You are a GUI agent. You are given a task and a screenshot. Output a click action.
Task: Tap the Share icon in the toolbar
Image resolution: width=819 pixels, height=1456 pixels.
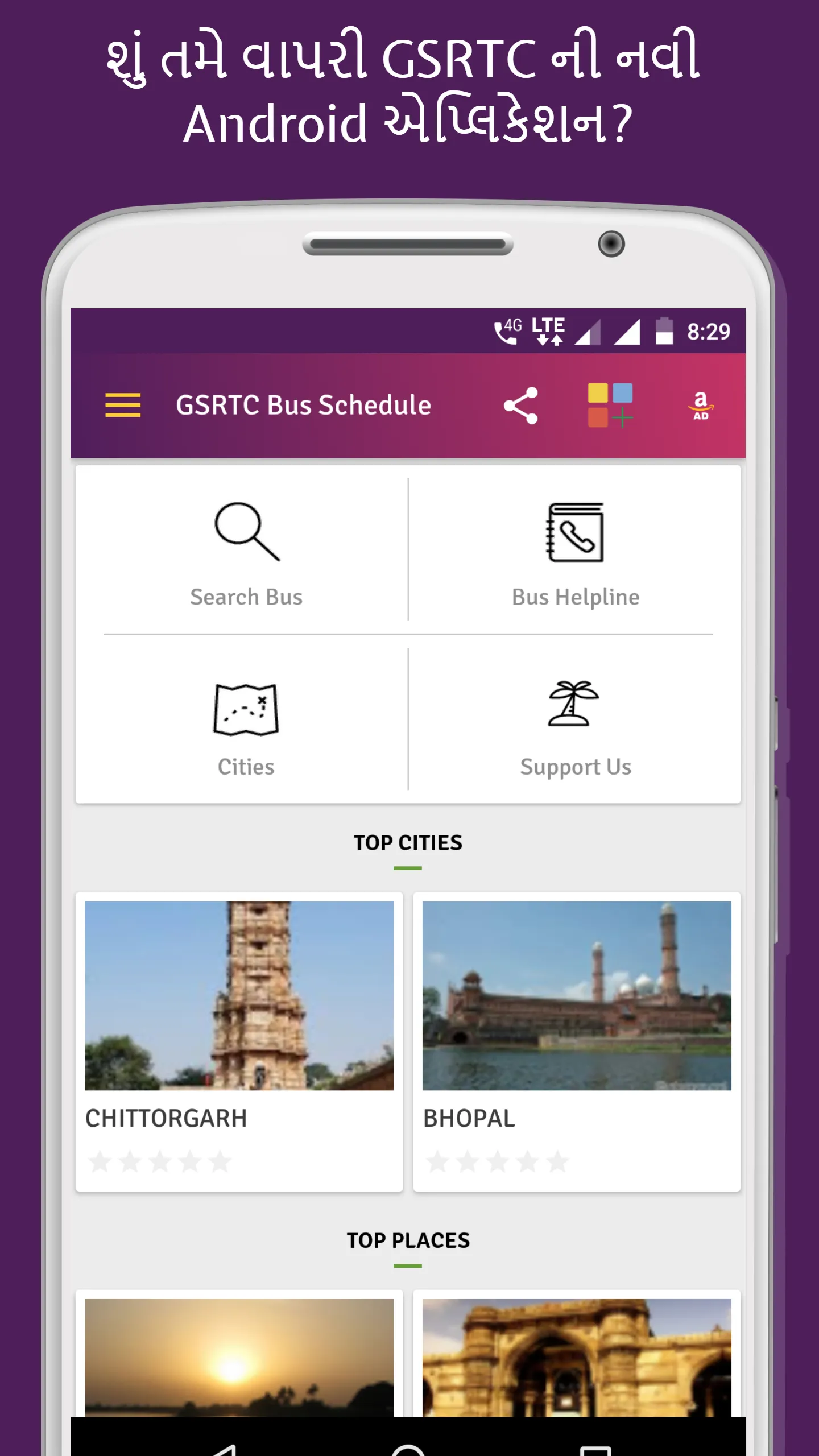click(521, 405)
